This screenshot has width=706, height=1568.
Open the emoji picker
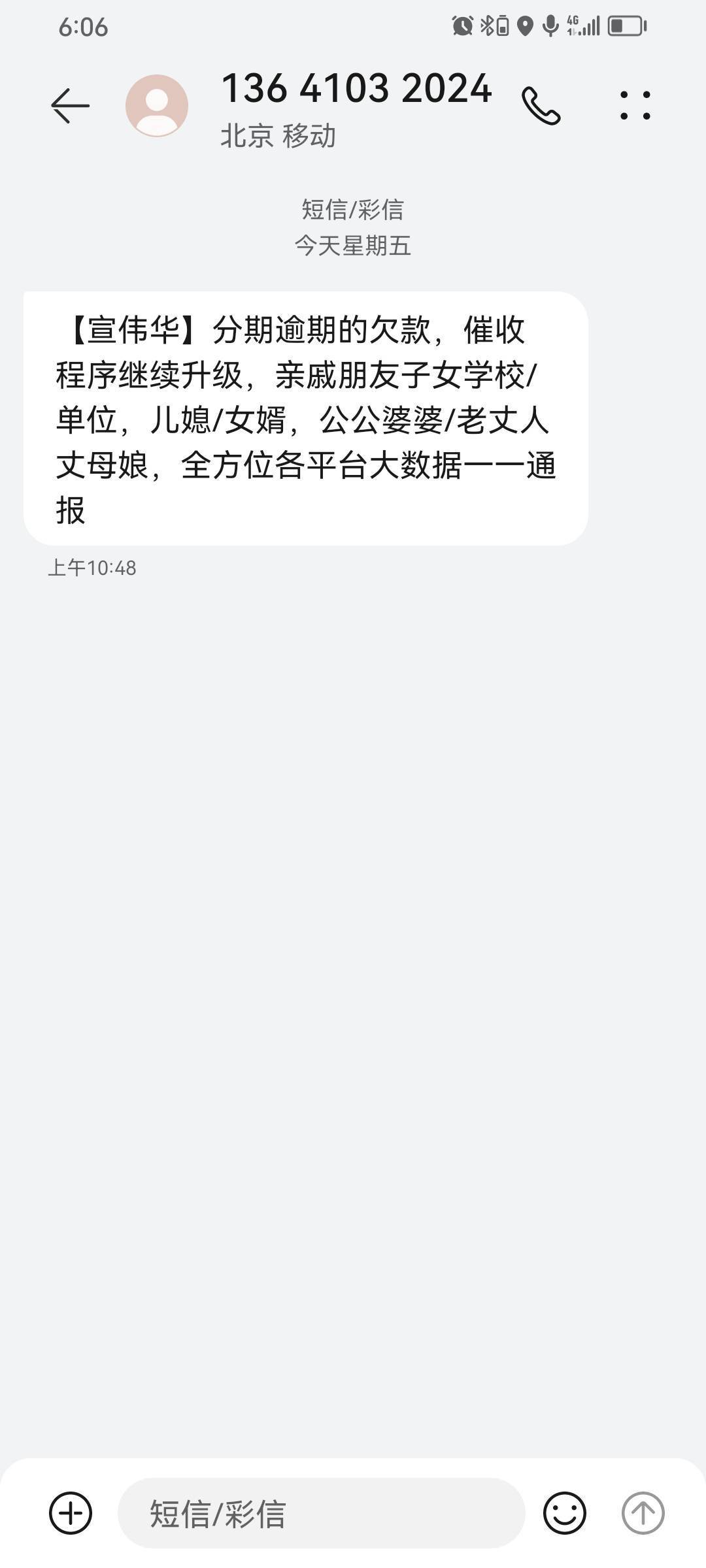coord(565,1513)
